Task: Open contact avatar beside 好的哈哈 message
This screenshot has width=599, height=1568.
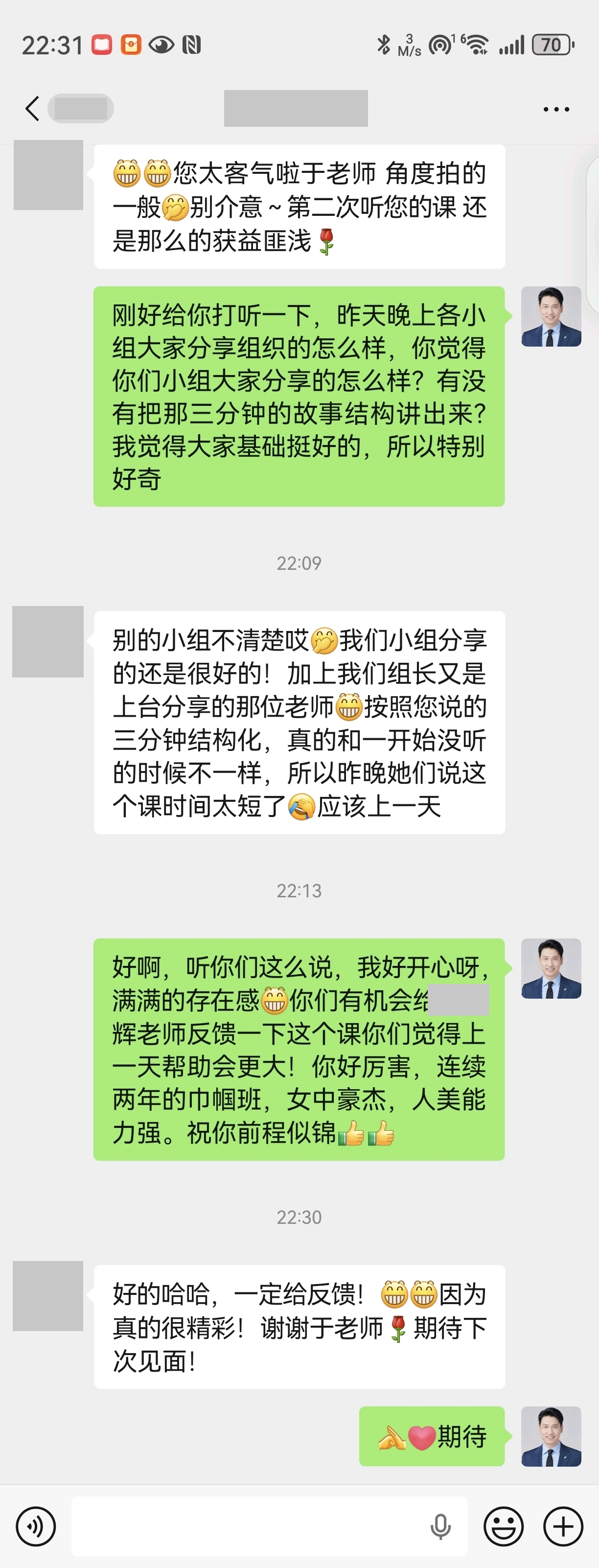Action: coord(48,1296)
